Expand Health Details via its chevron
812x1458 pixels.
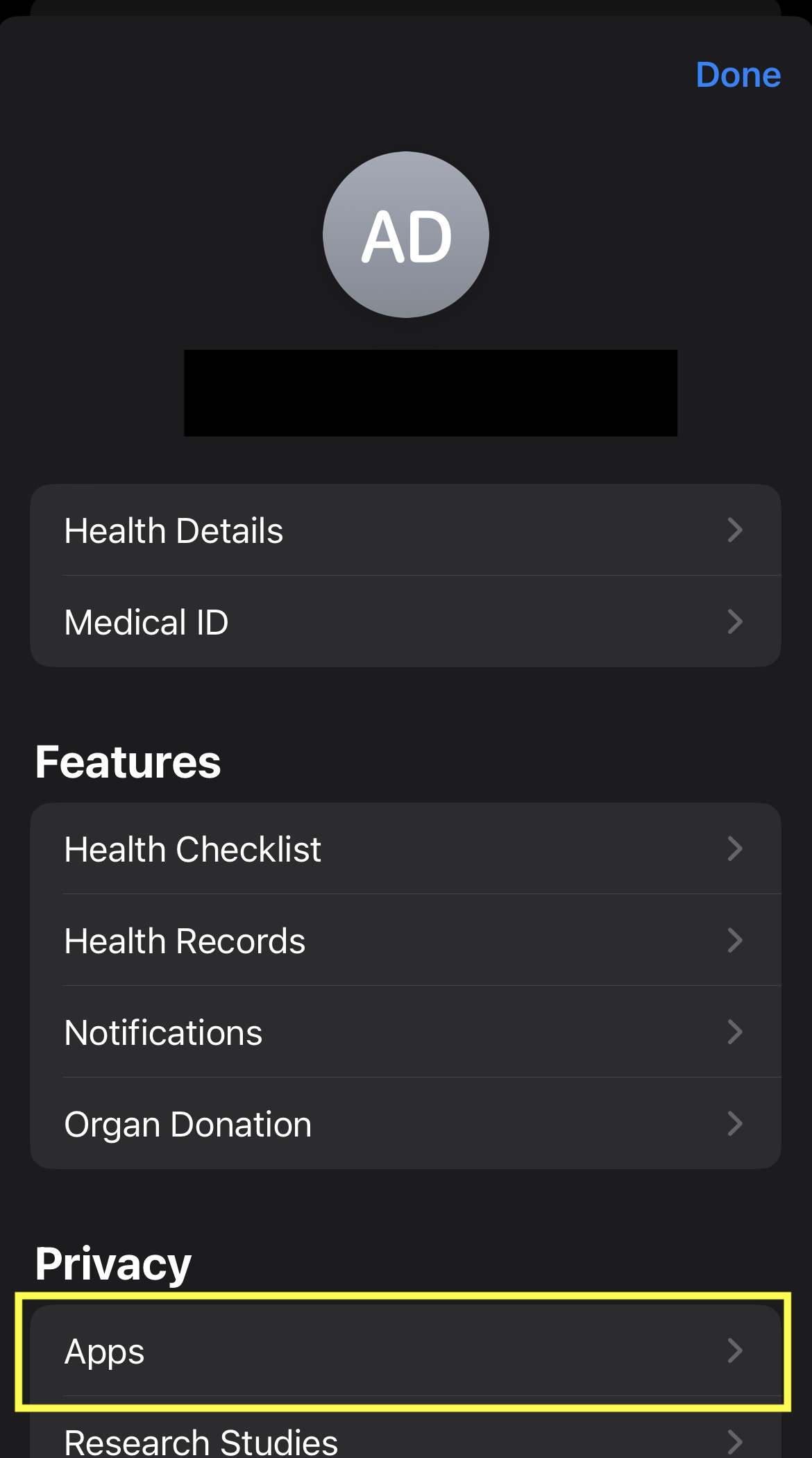click(x=735, y=530)
